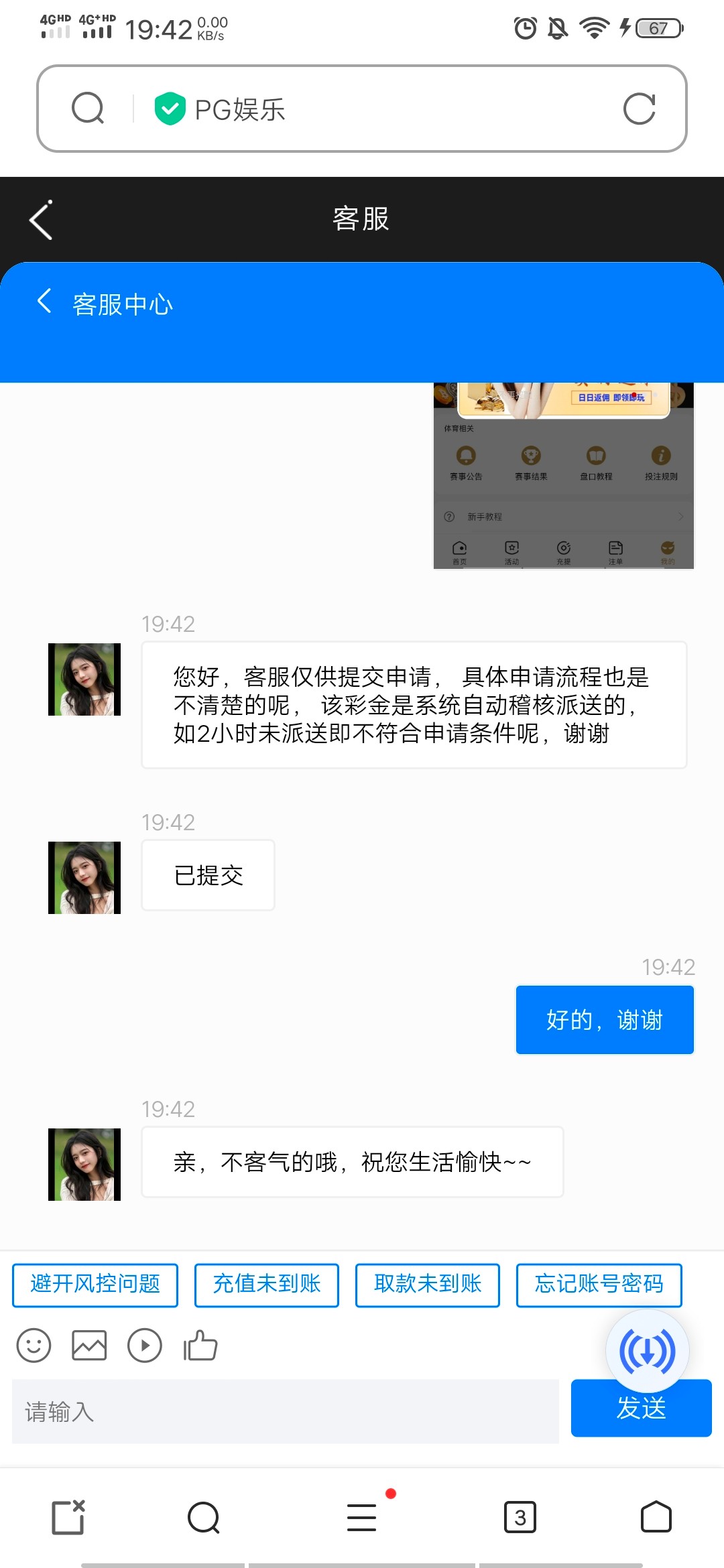Choose the 充值未到账 quick reply
This screenshot has height=1568, width=724.
266,1285
